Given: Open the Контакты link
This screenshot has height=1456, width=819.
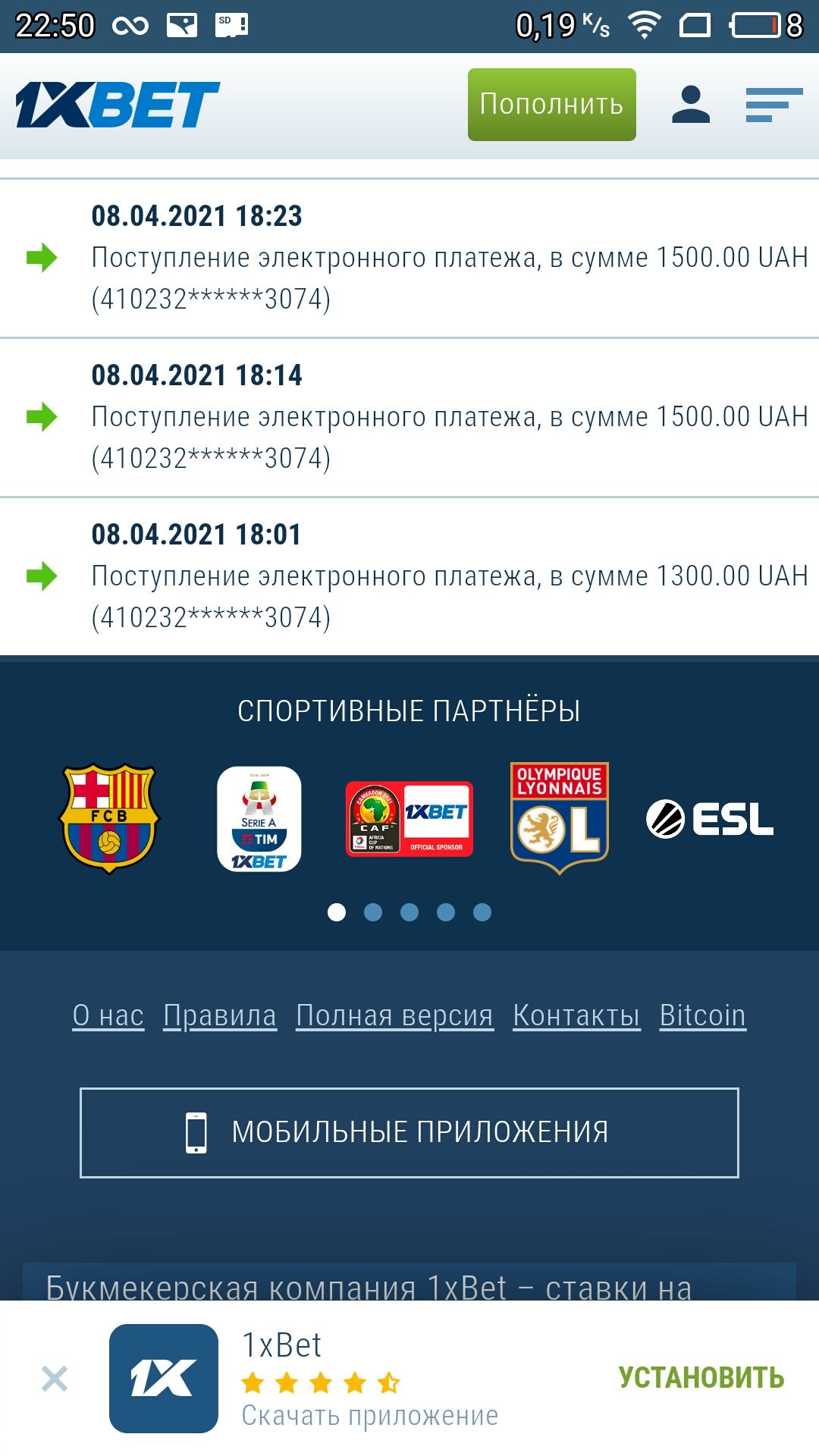Looking at the screenshot, I should (576, 1015).
